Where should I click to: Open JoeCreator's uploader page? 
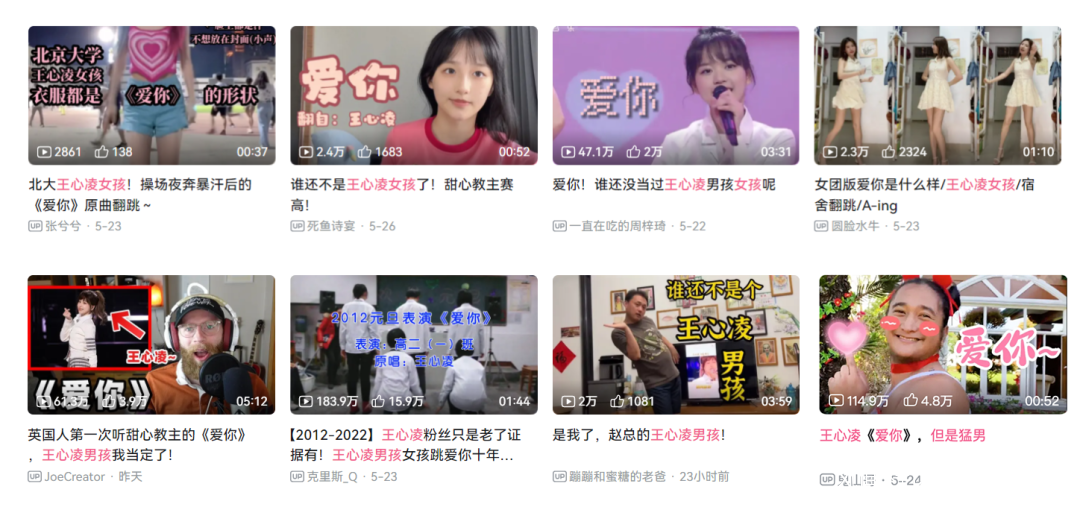pos(74,477)
